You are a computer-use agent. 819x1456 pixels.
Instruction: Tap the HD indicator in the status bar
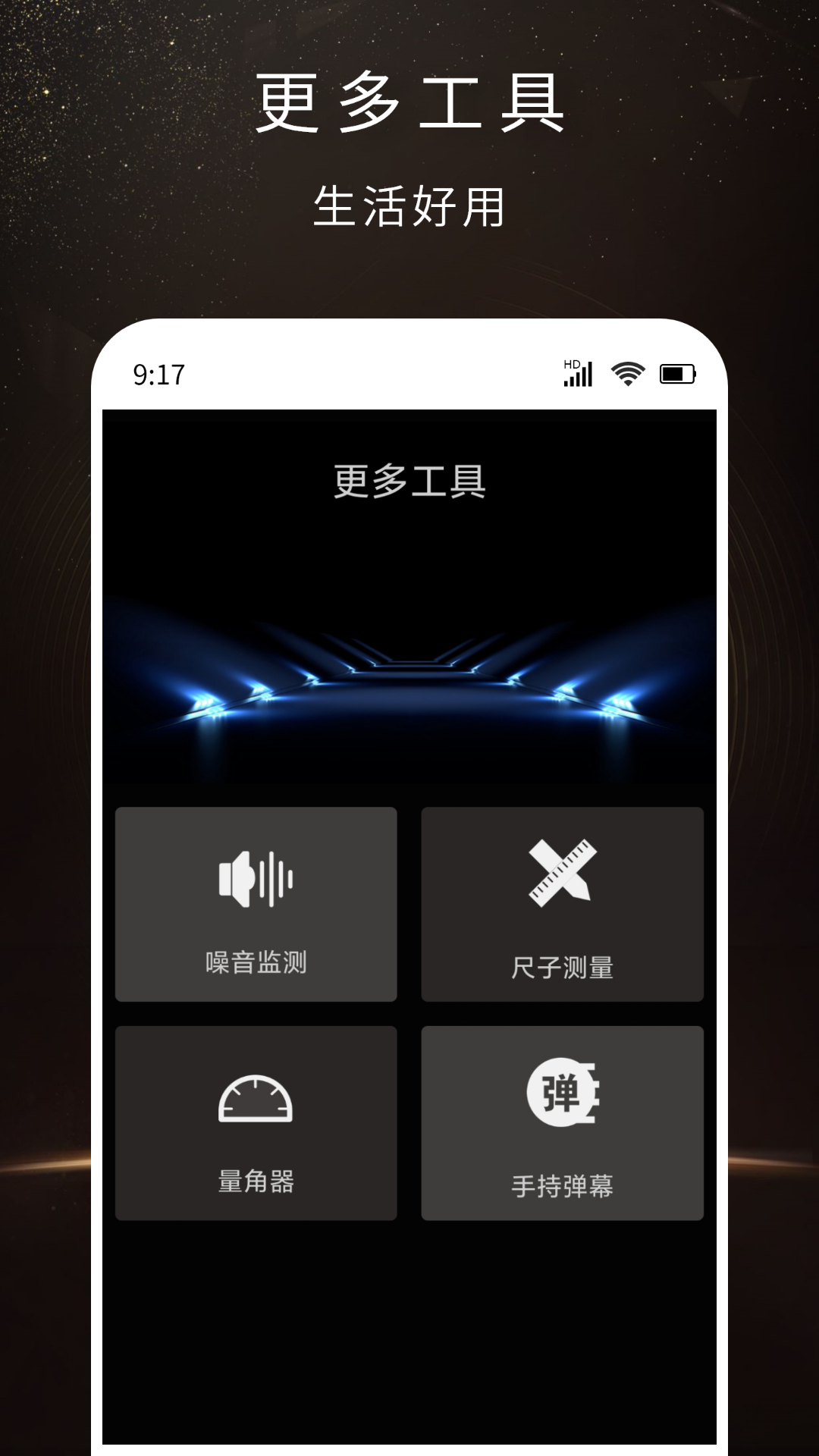pos(571,363)
